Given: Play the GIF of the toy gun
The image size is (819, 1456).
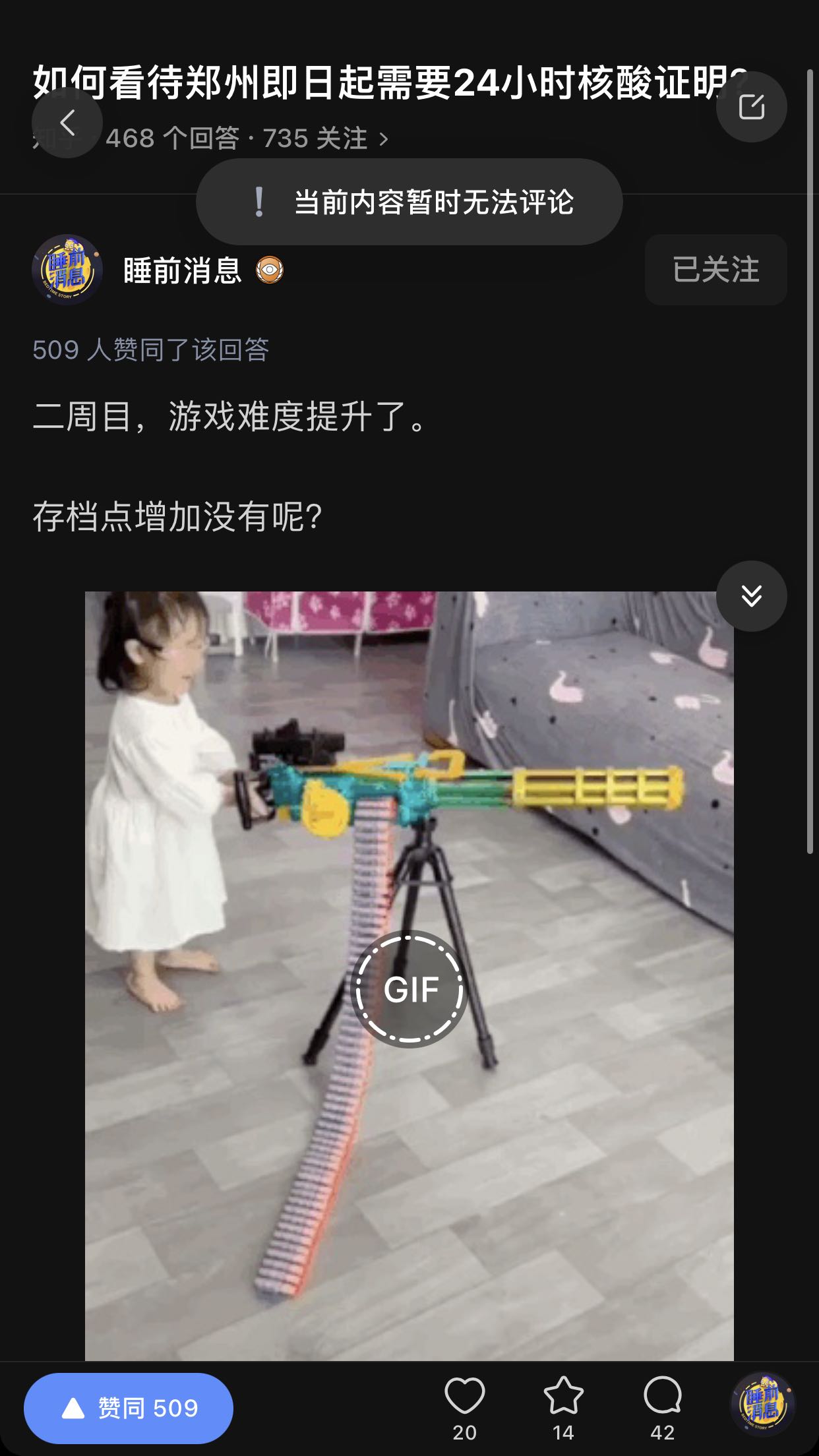Looking at the screenshot, I should [409, 988].
